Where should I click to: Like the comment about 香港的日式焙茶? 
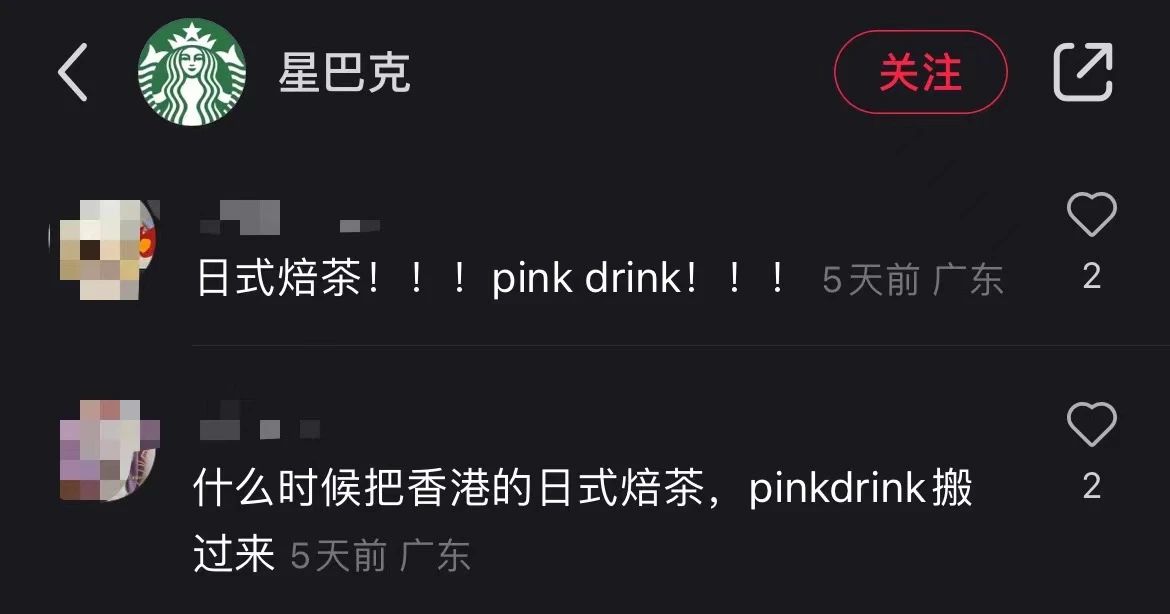pyautogui.click(x=1091, y=425)
